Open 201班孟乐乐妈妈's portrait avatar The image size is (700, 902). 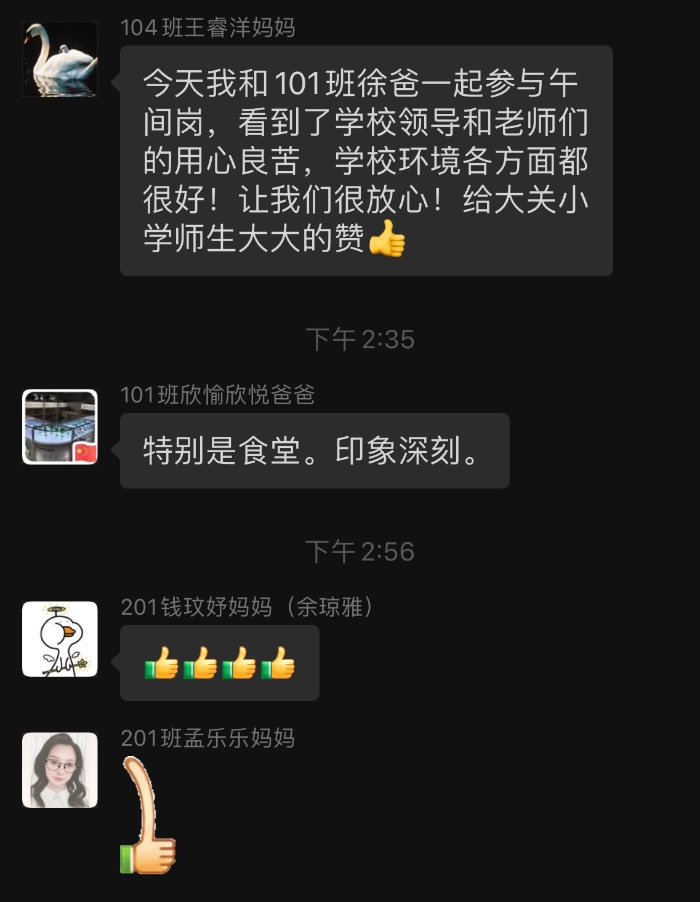coord(60,770)
